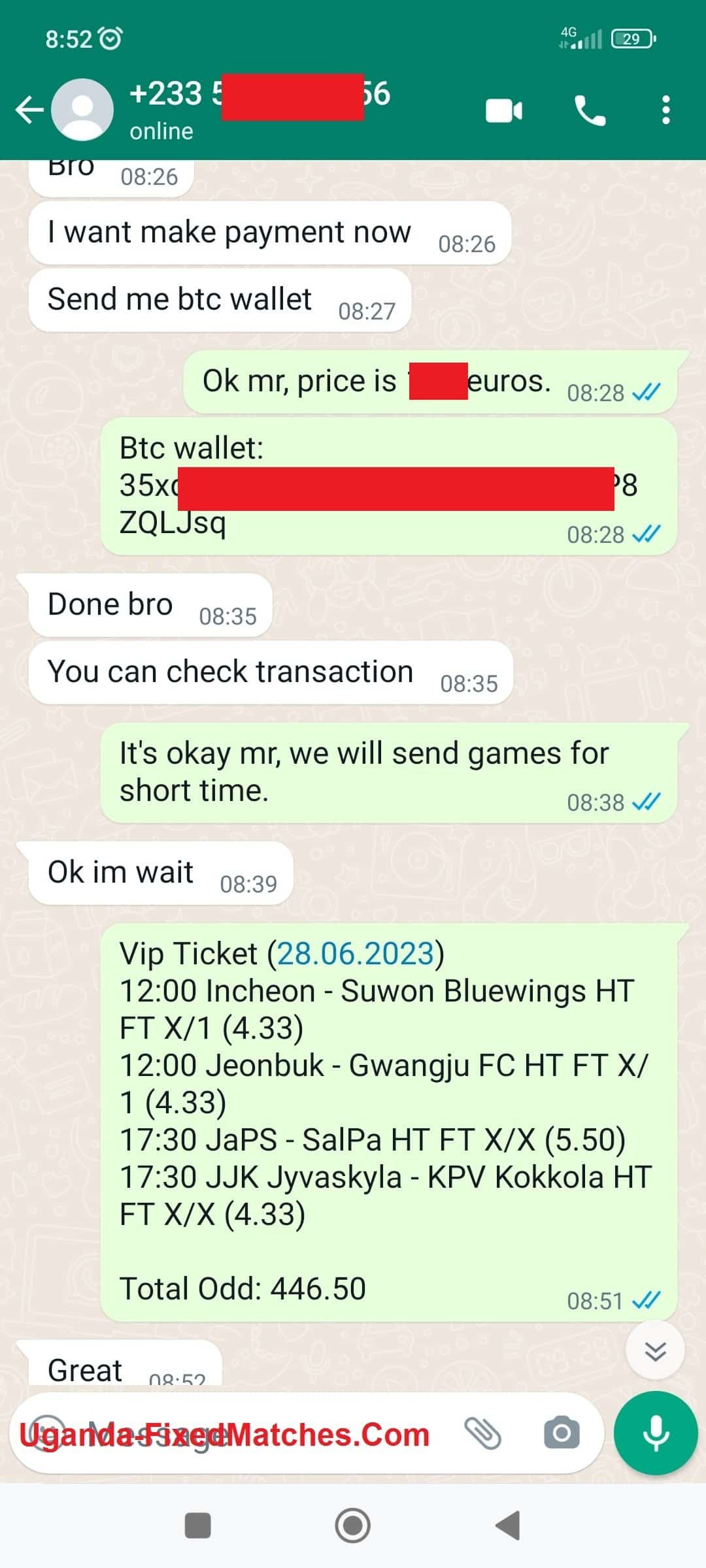Go to the home screen
The image size is (706, 1568).
click(353, 1526)
